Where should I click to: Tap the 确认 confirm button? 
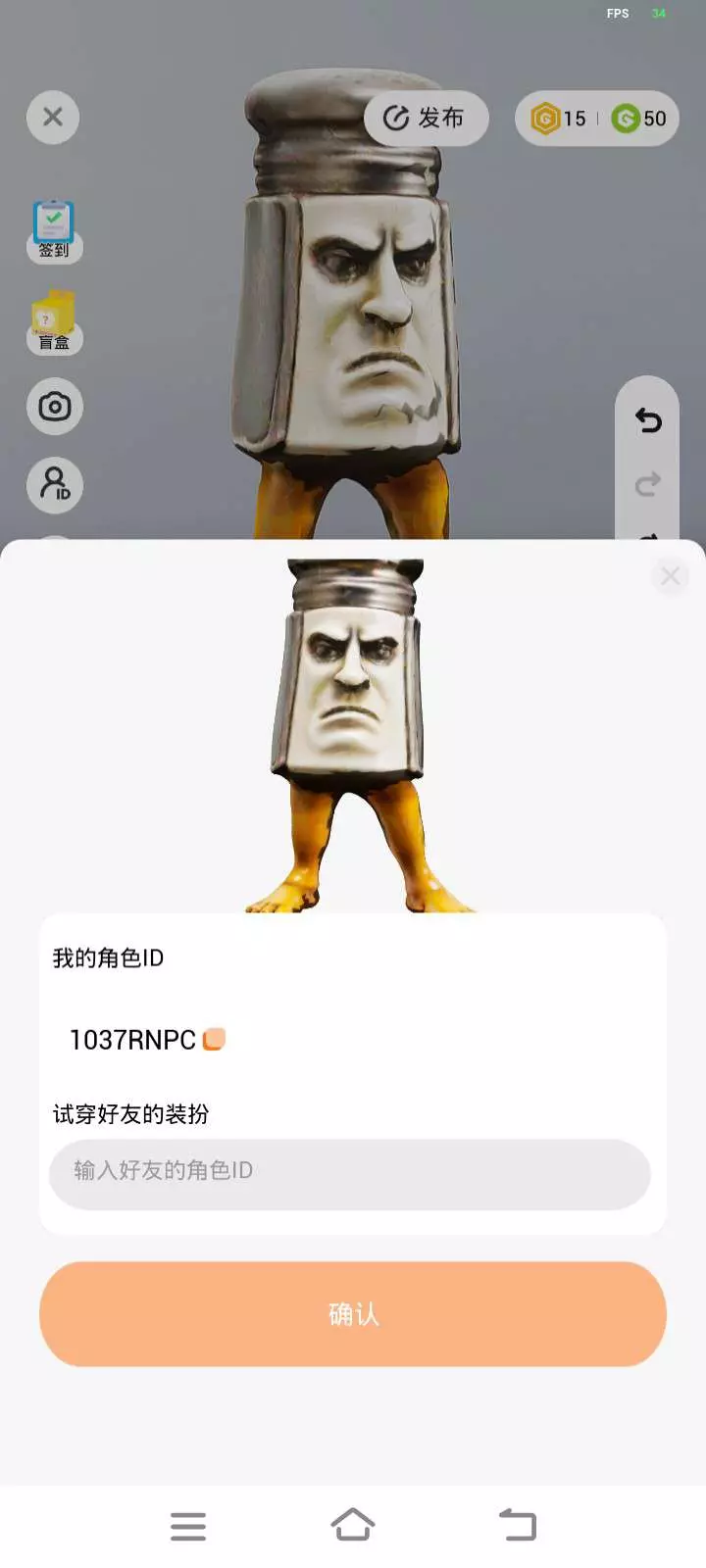tap(353, 1314)
